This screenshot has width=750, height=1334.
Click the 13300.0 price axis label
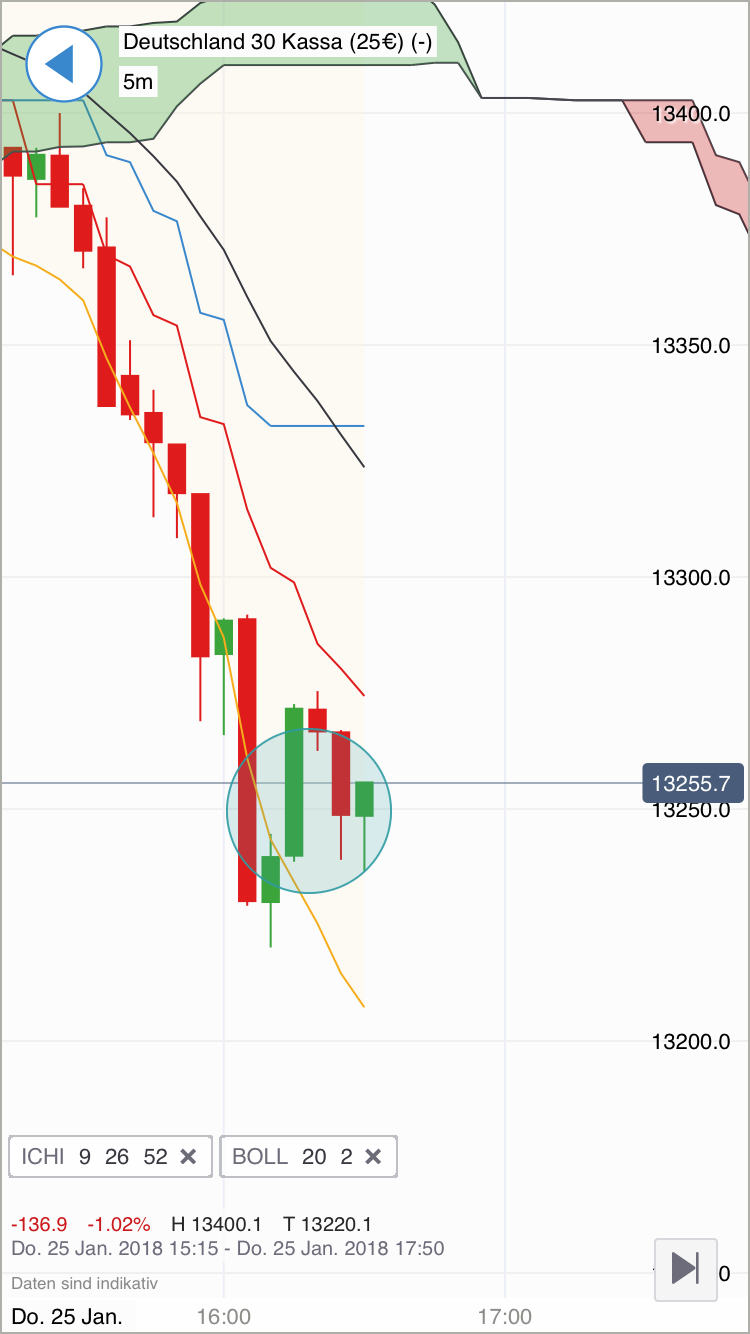pos(692,578)
